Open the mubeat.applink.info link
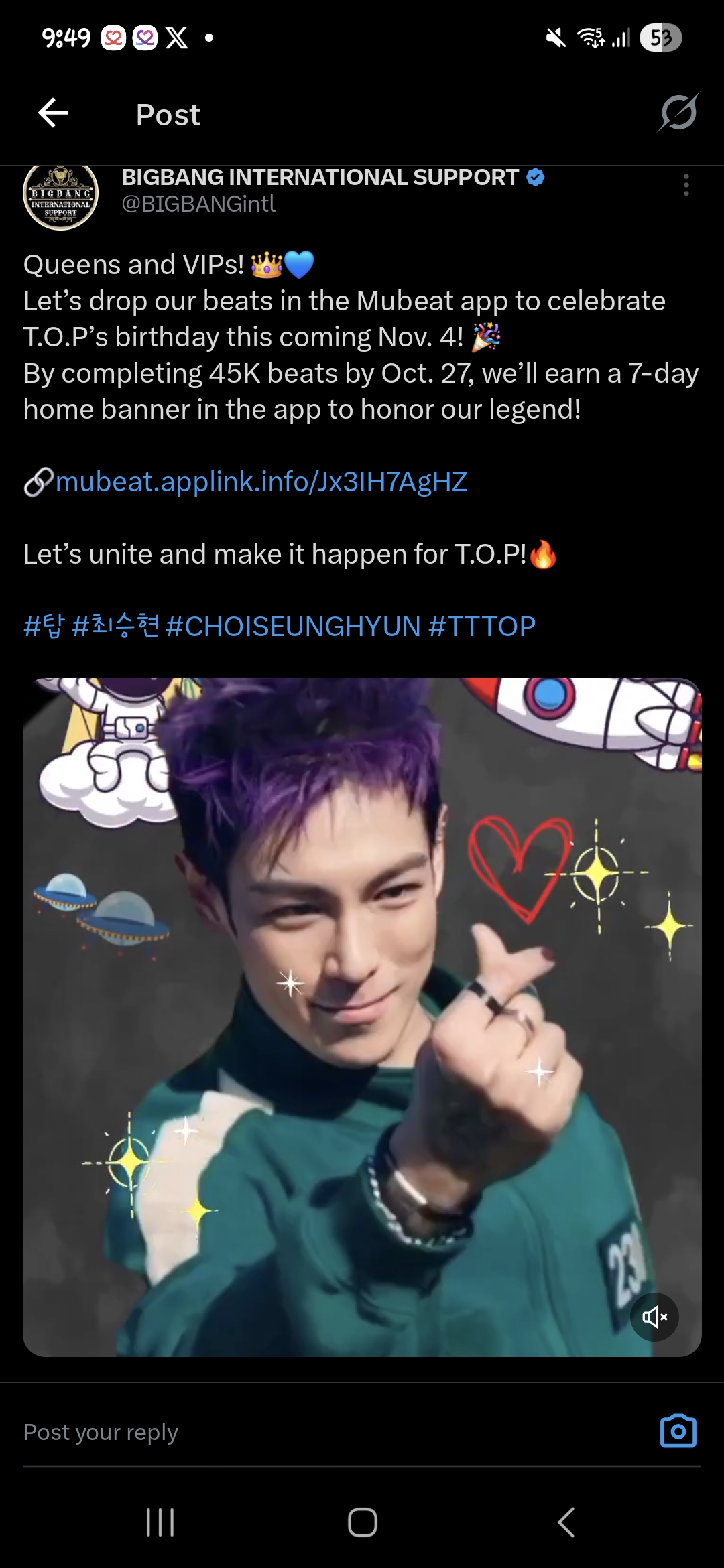Screen dimensions: 724x1568 261,481
